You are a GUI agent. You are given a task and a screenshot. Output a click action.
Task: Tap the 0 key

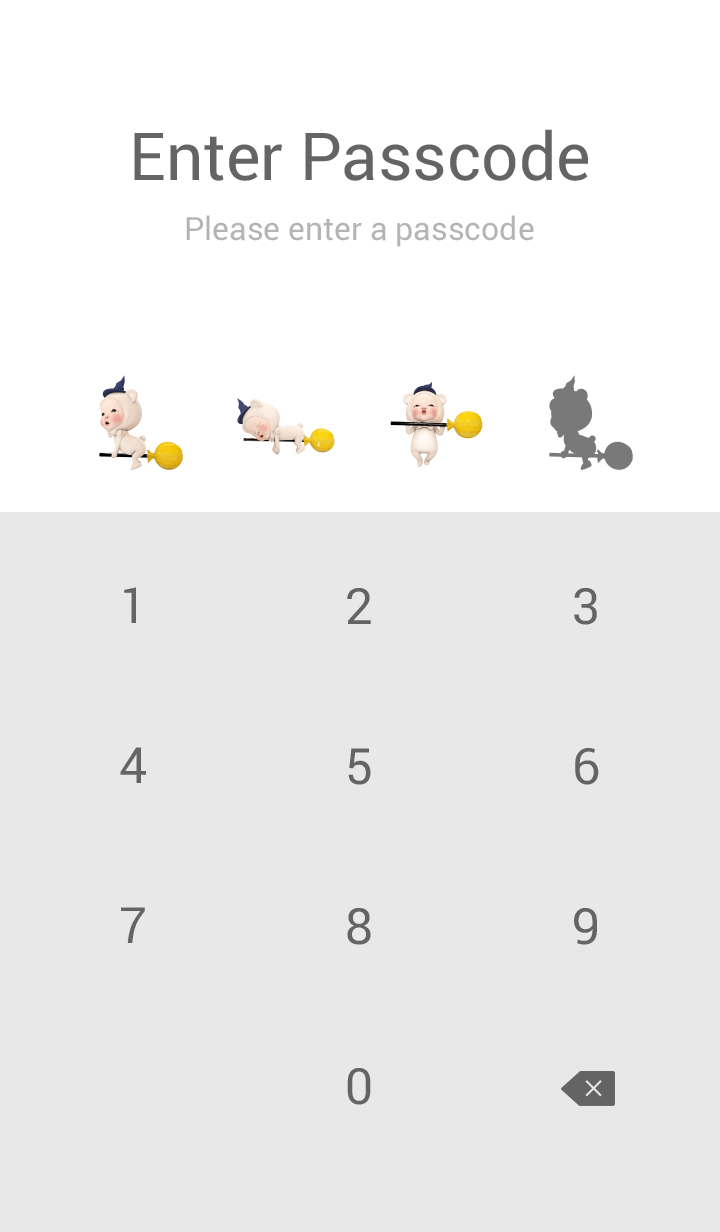coord(359,1086)
